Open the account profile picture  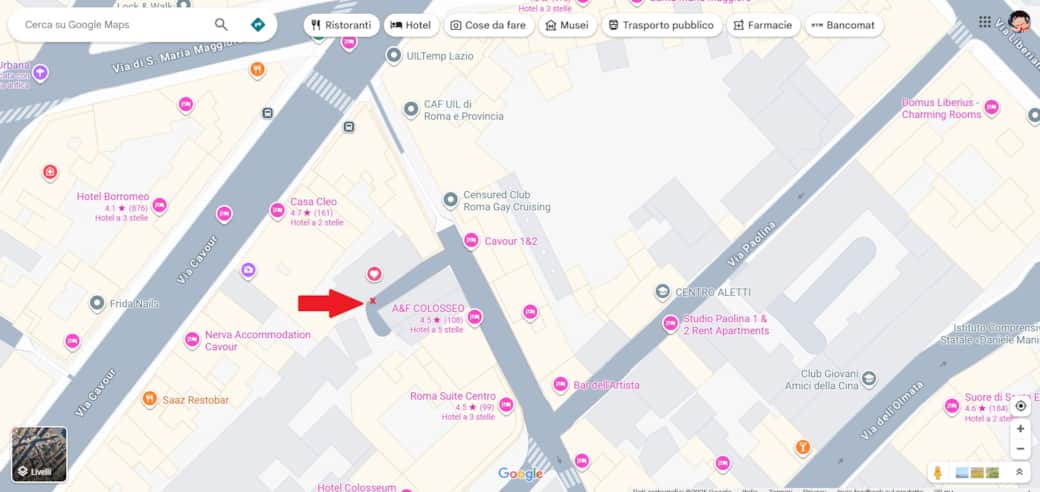[x=1018, y=22]
